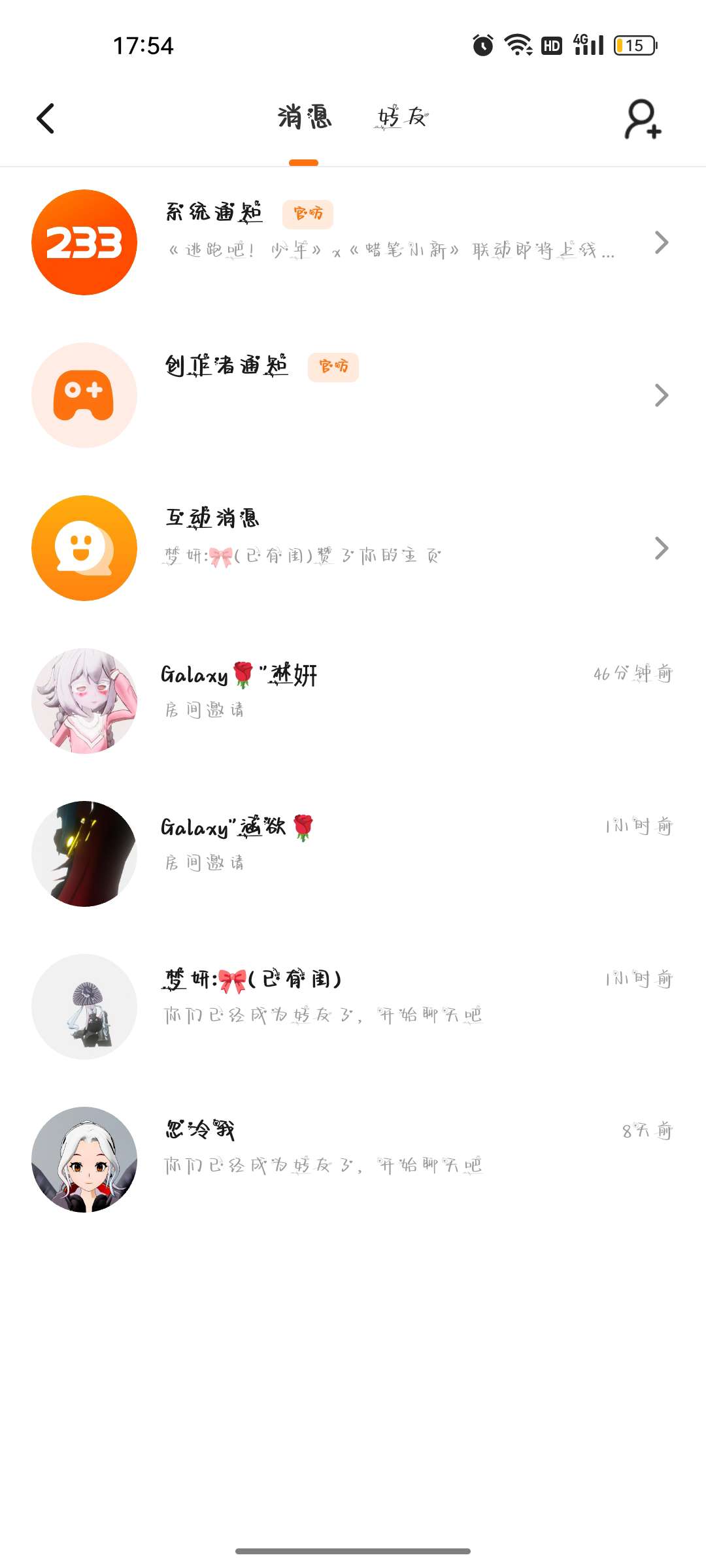The height and width of the screenshot is (1568, 706).
Task: Open 系统通知 official notifications
Action: [x=353, y=242]
